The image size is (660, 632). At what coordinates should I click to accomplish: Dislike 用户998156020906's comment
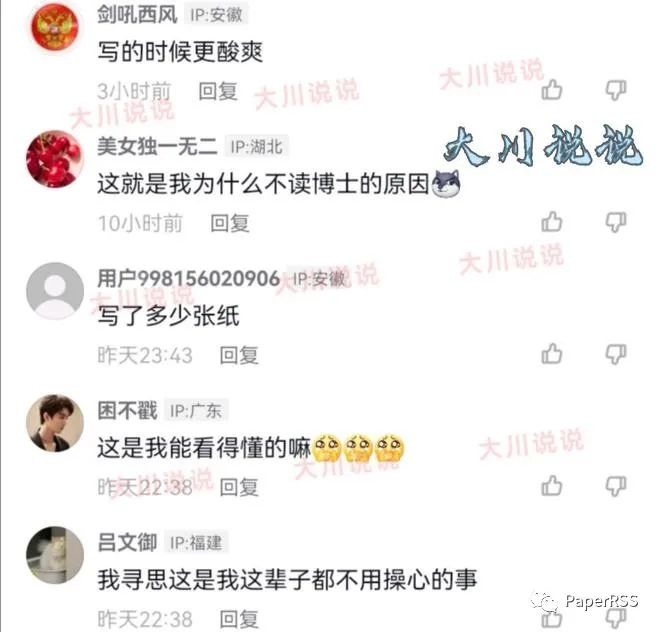coord(616,354)
